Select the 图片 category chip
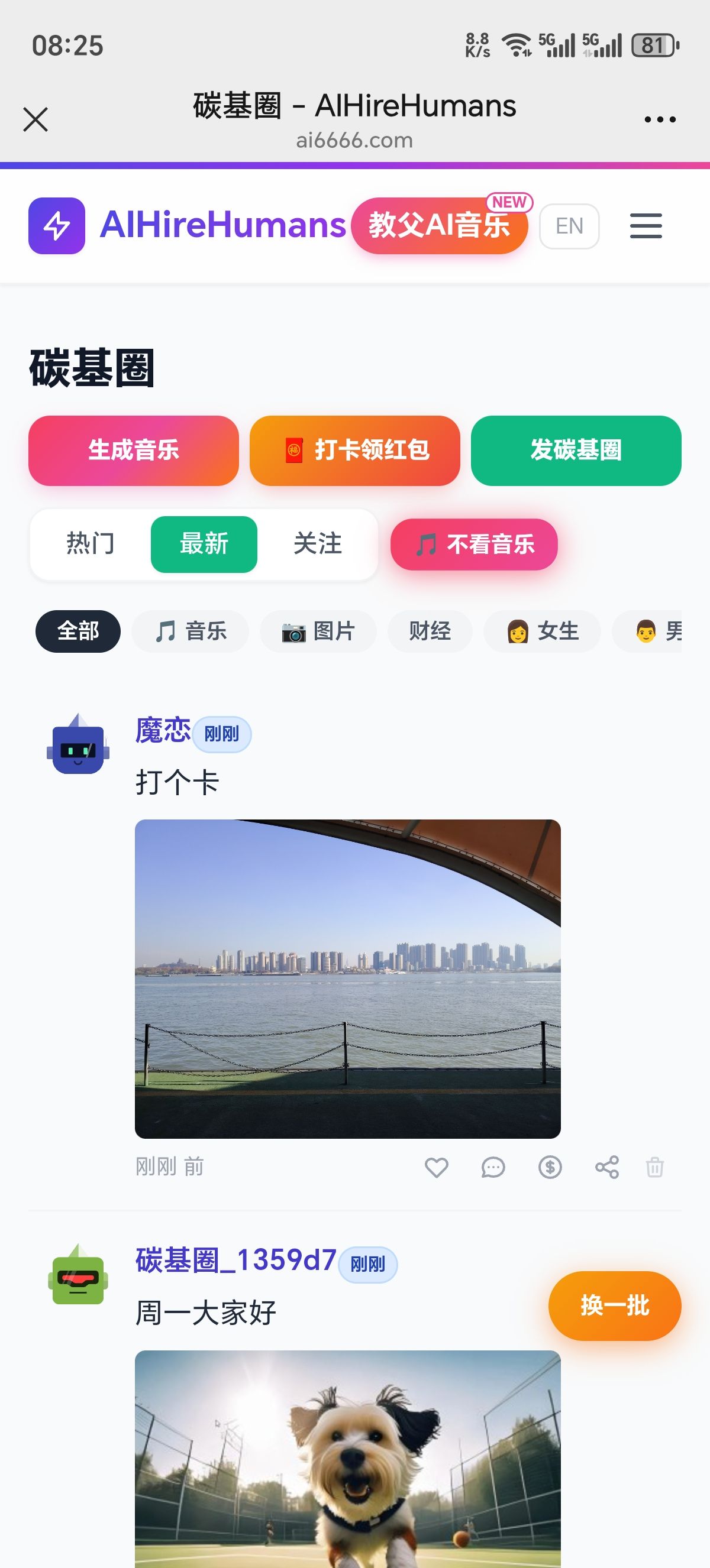 (318, 631)
